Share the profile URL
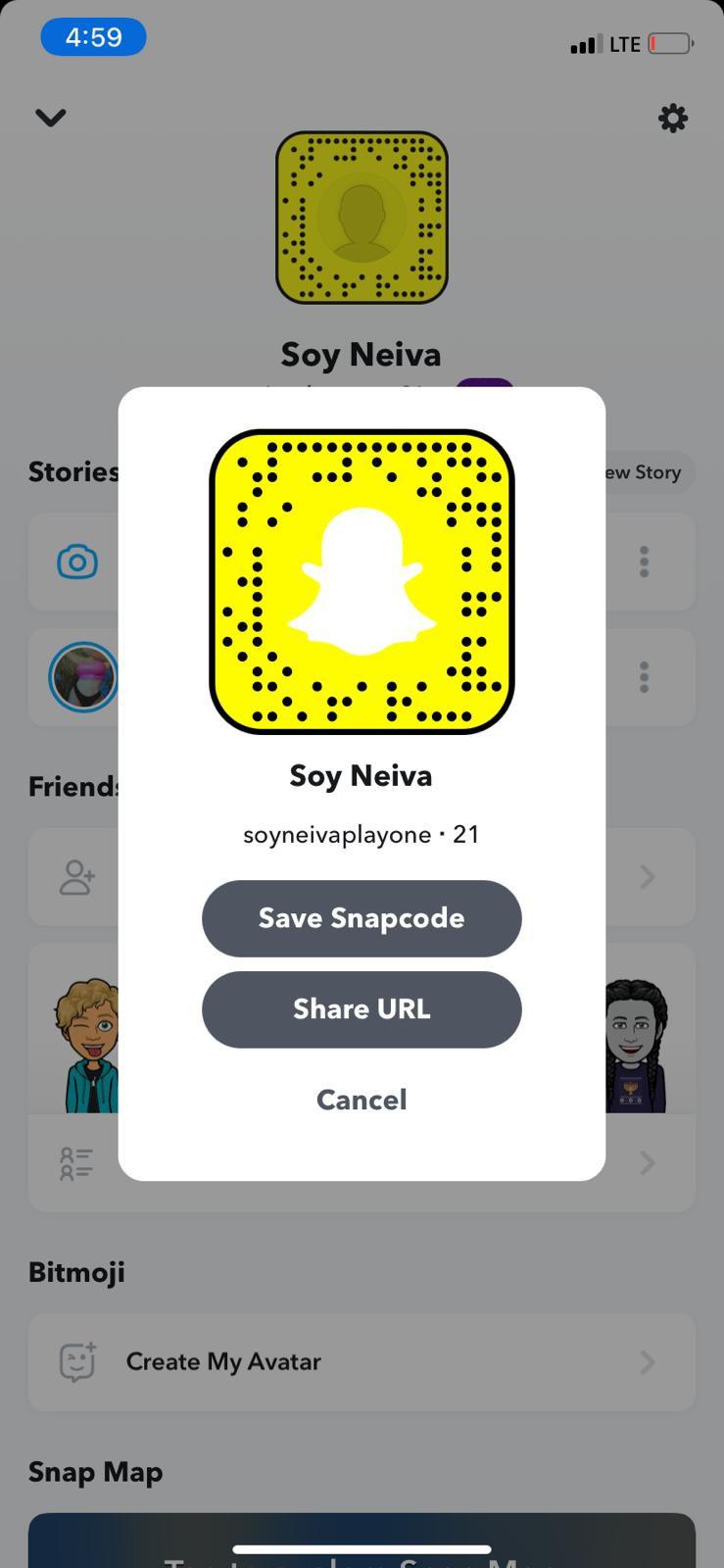The height and width of the screenshot is (1568, 724). pyautogui.click(x=362, y=1009)
